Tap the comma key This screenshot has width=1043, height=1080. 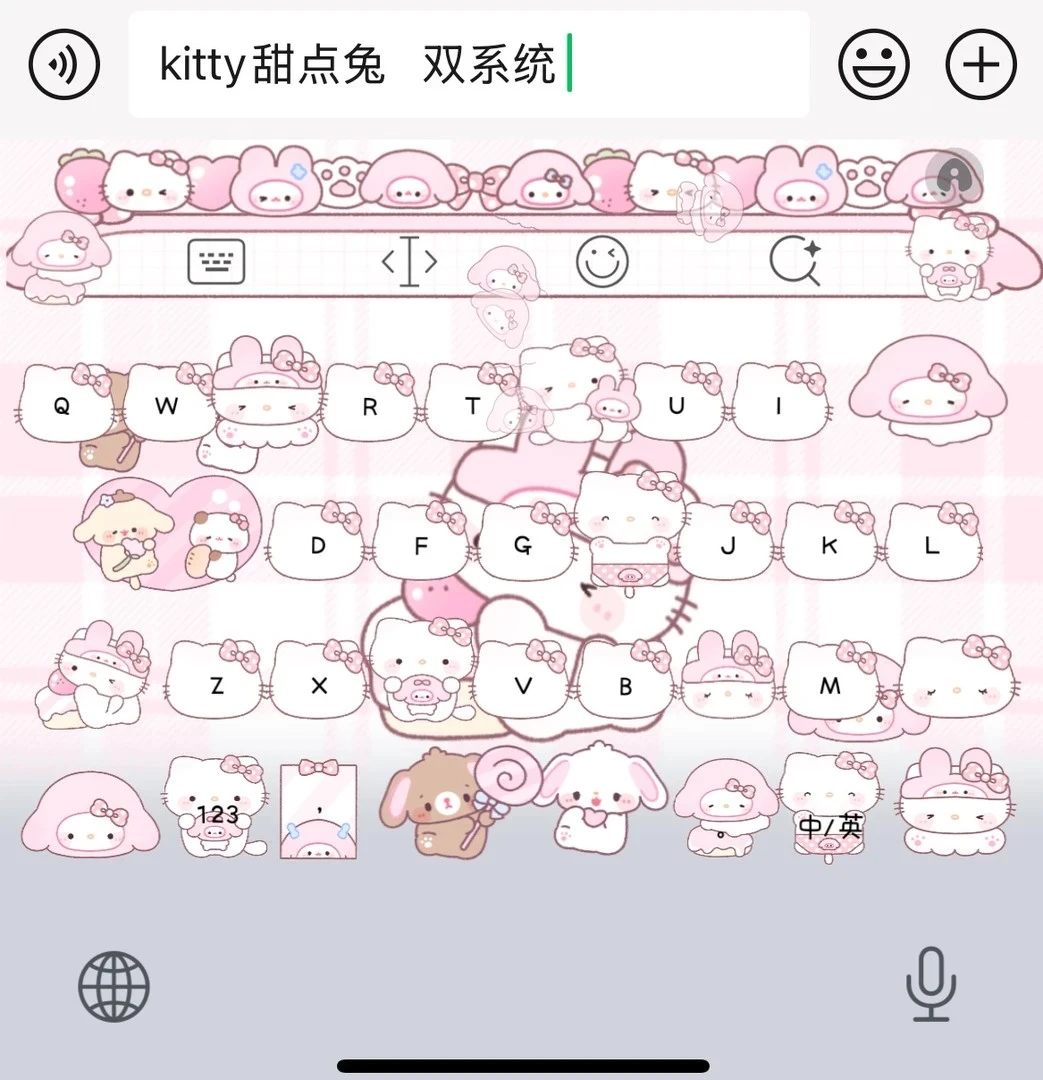click(318, 807)
